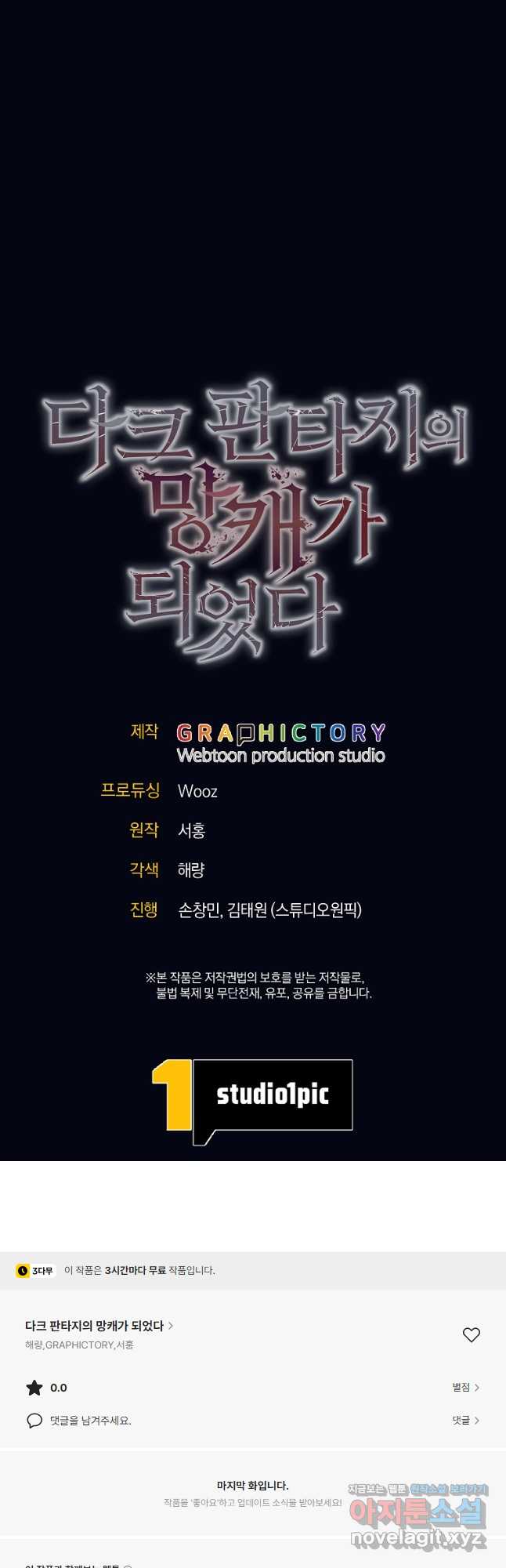
Task: Open the 다크 판타지의 망캐가 되었다 series page
Action: [99, 1326]
